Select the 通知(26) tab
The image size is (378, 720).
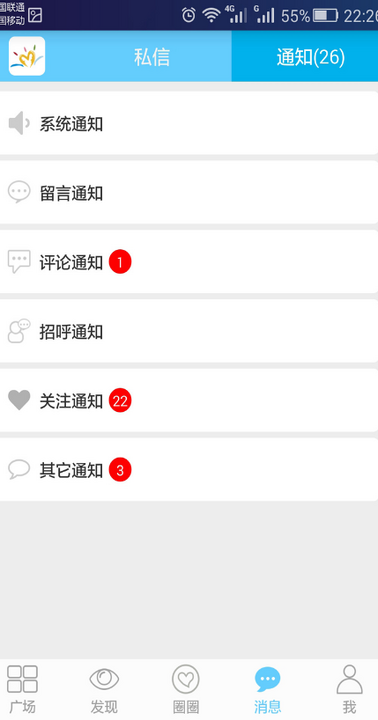[305, 56]
